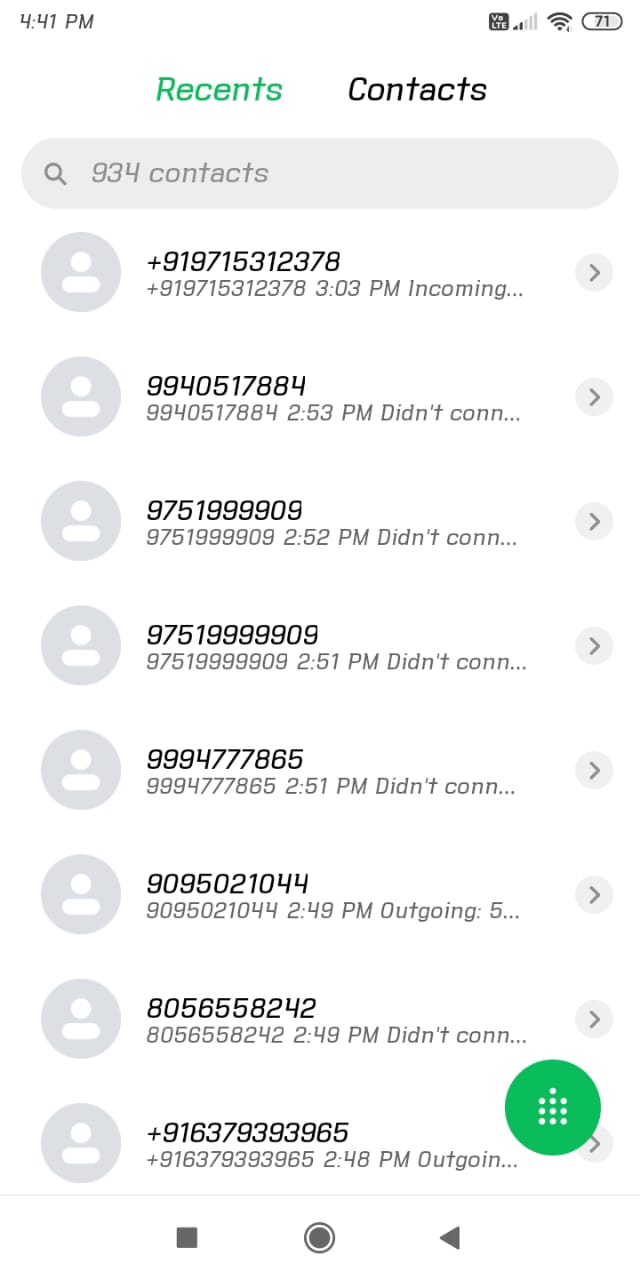Open details chevron for 9751999909

click(x=595, y=521)
